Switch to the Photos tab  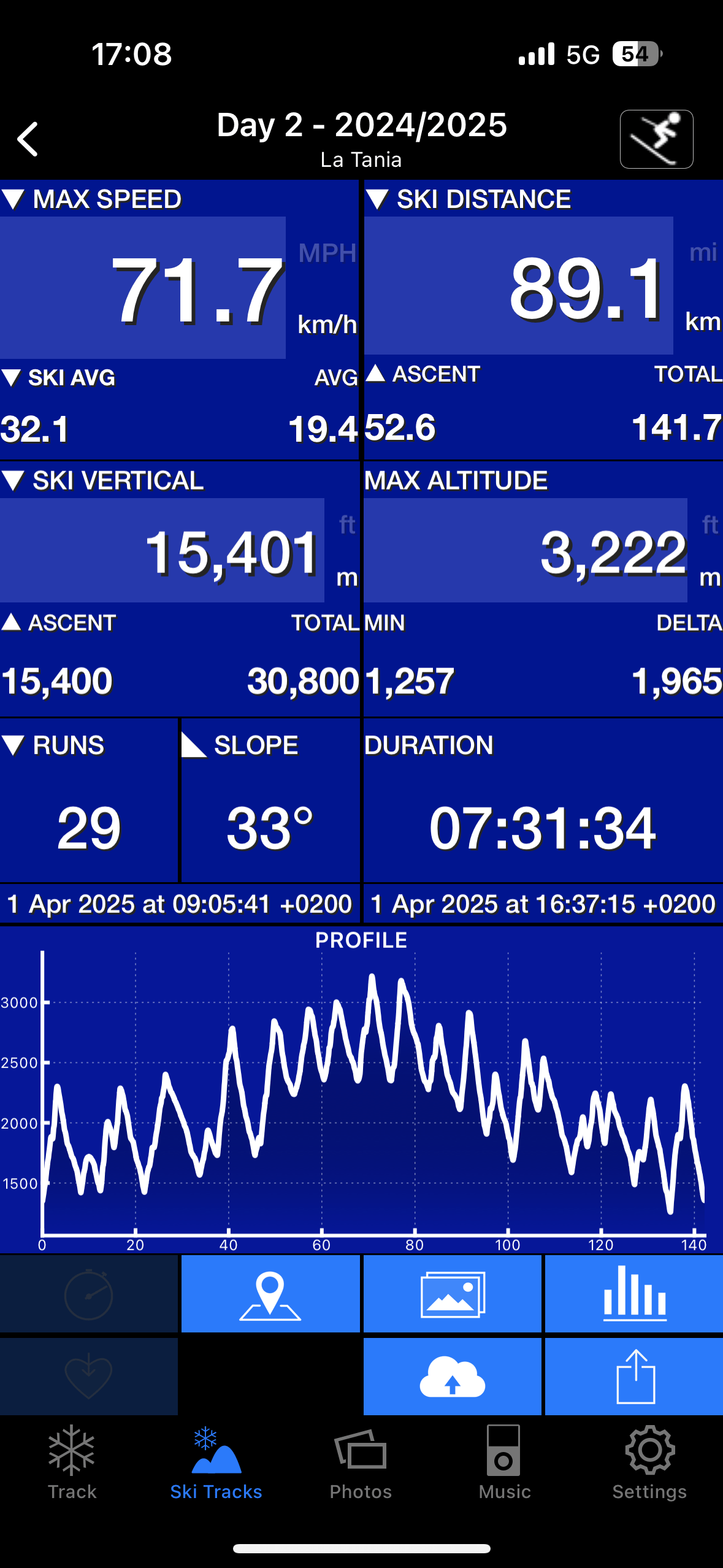(x=361, y=1464)
